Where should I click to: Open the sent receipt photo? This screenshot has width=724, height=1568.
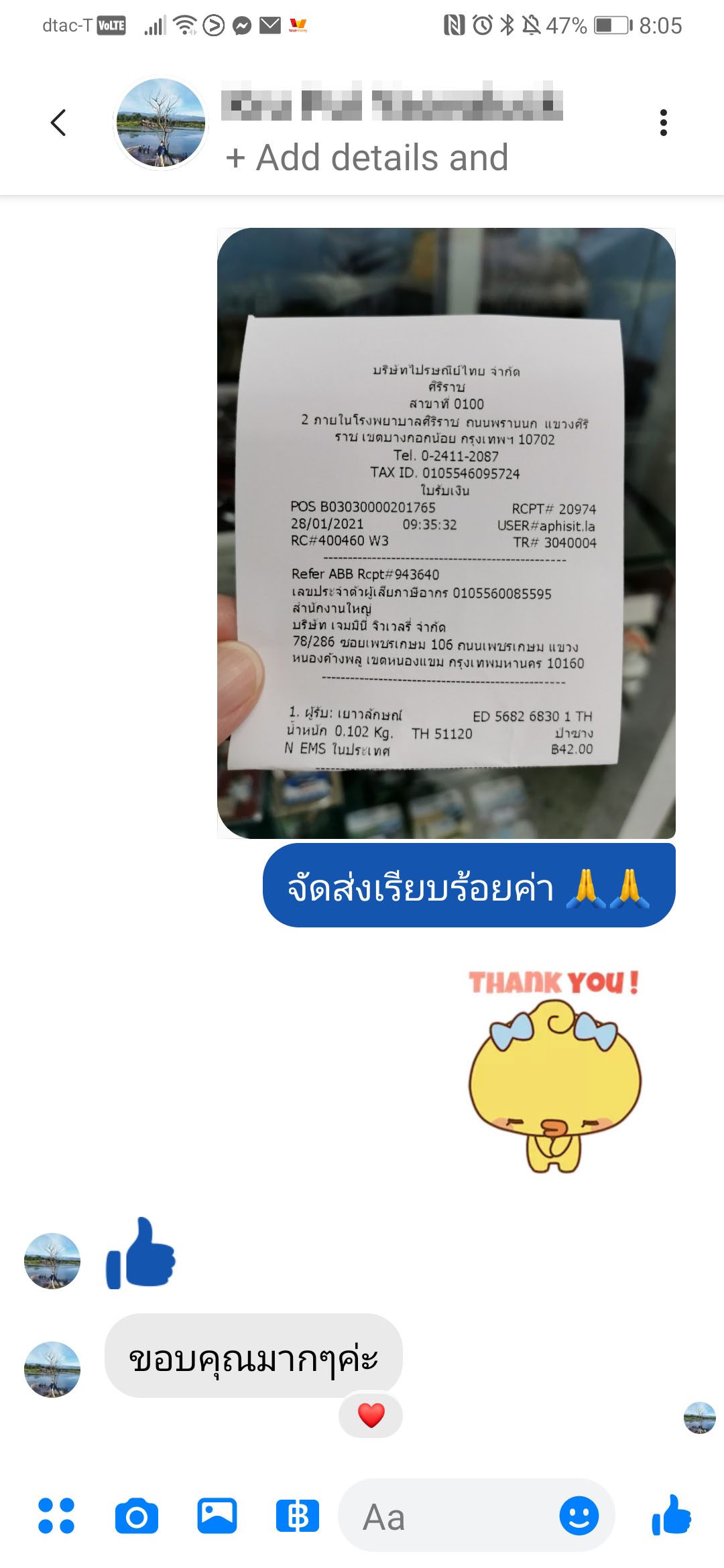coord(446,533)
